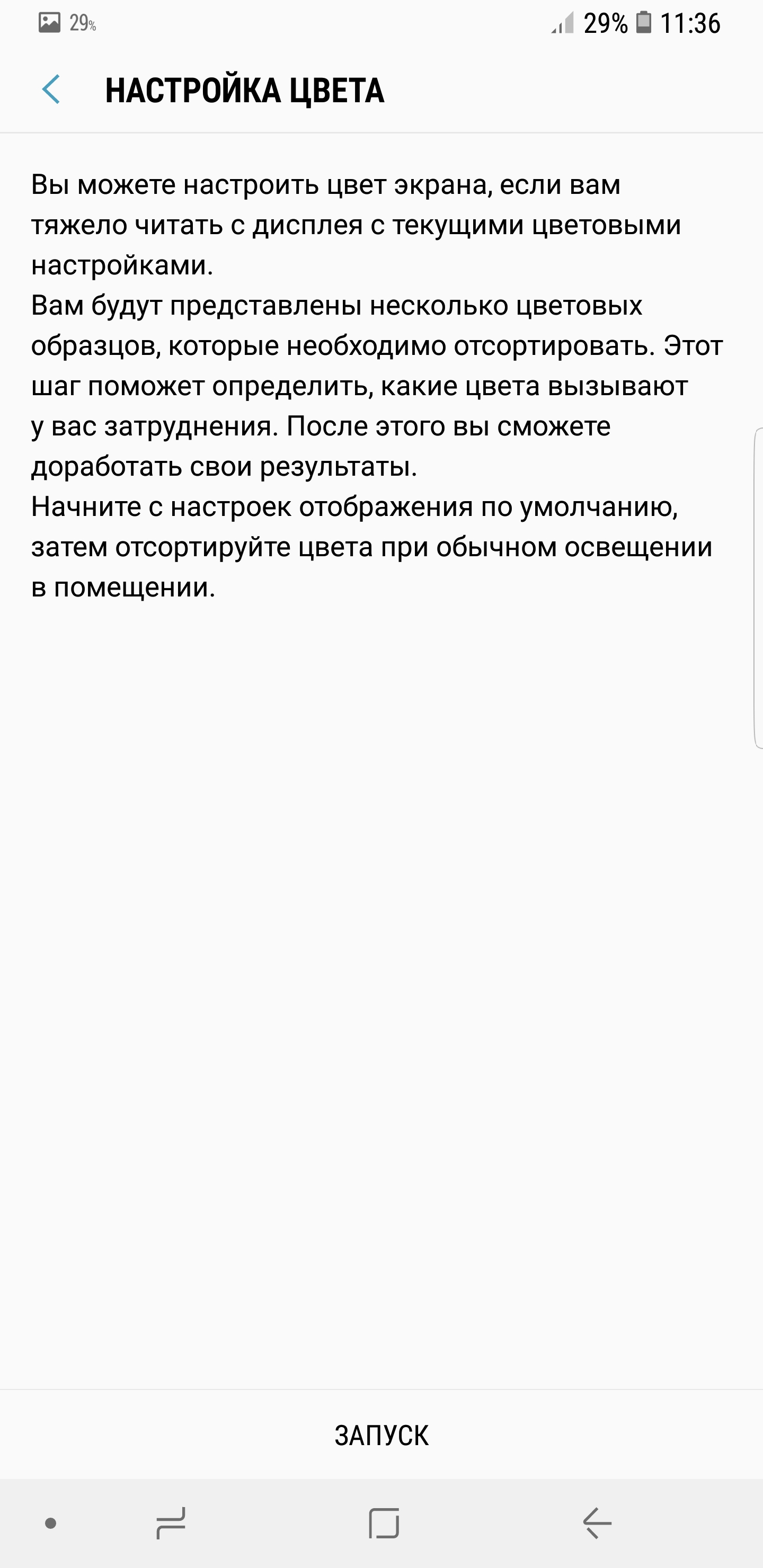Viewport: 763px width, 1568px height.
Task: Open recent apps from the navigation bar
Action: [171, 1523]
